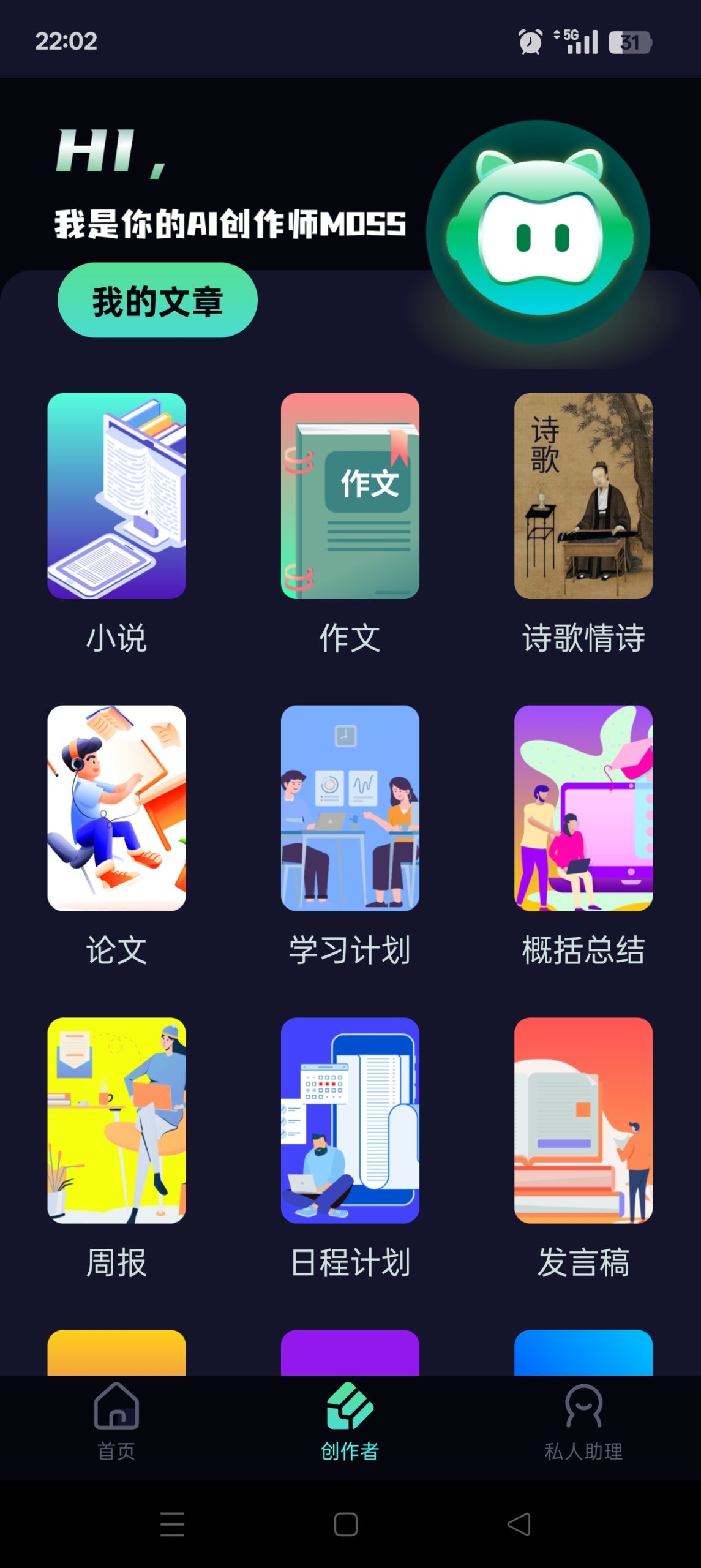
Task: Select the 作文 essay creation card
Action: (x=350, y=496)
